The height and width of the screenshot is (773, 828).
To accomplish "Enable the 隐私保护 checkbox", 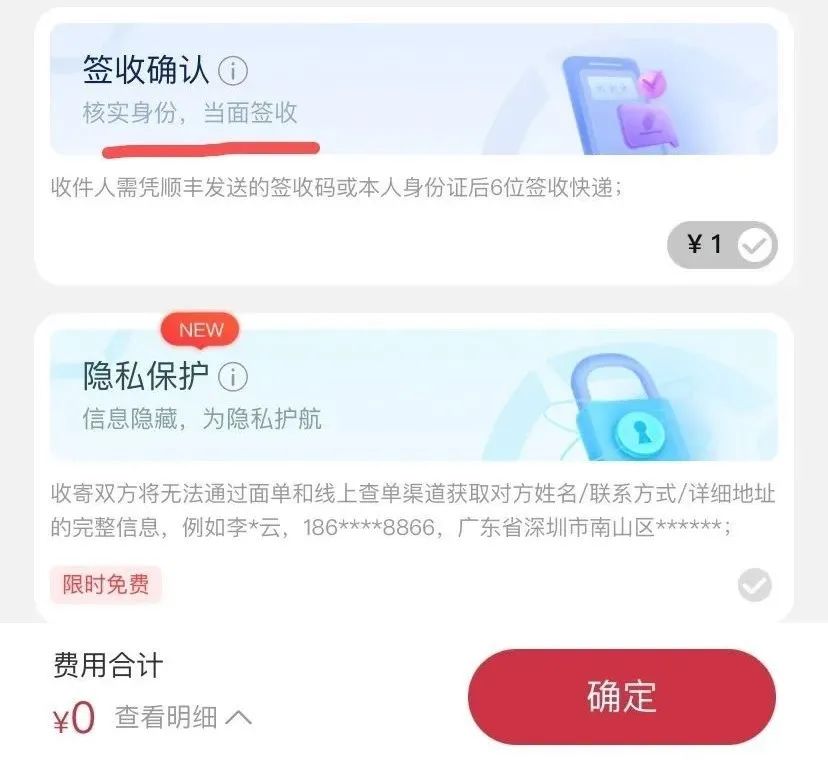I will [x=755, y=585].
